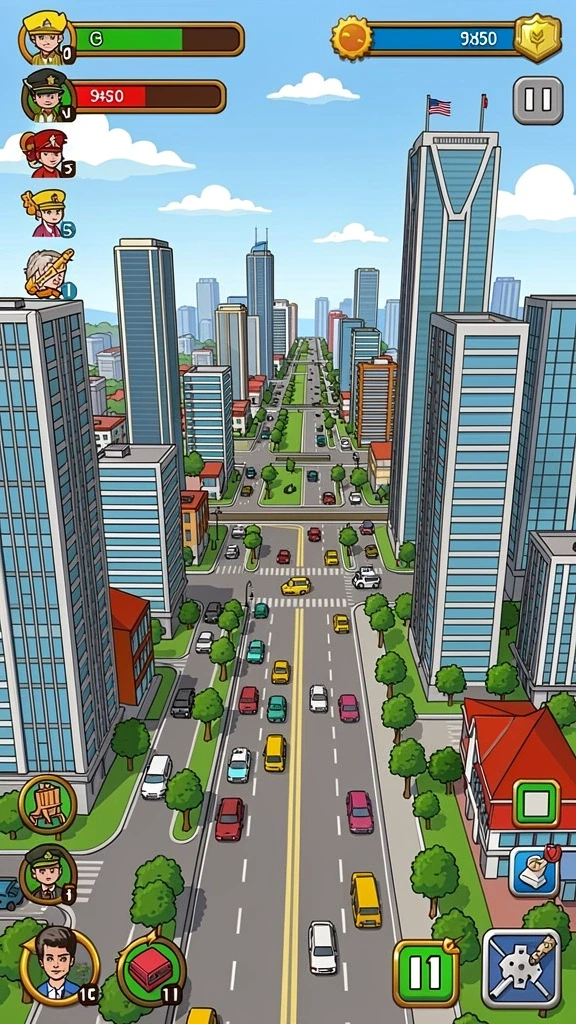This screenshot has width=576, height=1024.
Task: Open the wooden chair icon
Action: pyautogui.click(x=47, y=803)
